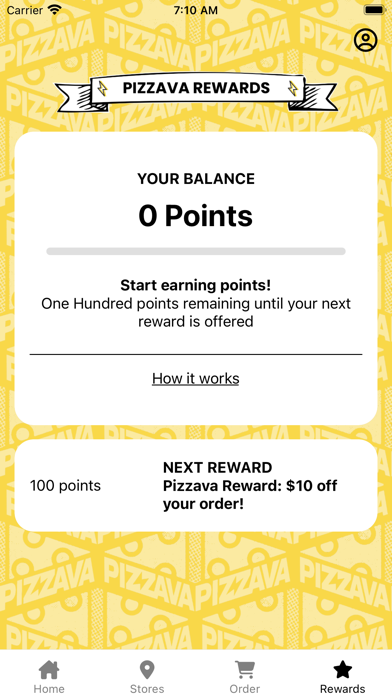
Task: Go to the Stores tab
Action: pos(147,677)
